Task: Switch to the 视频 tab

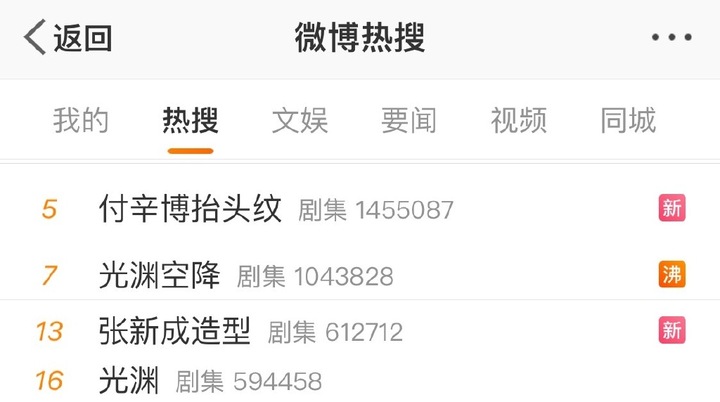Action: pyautogui.click(x=518, y=121)
